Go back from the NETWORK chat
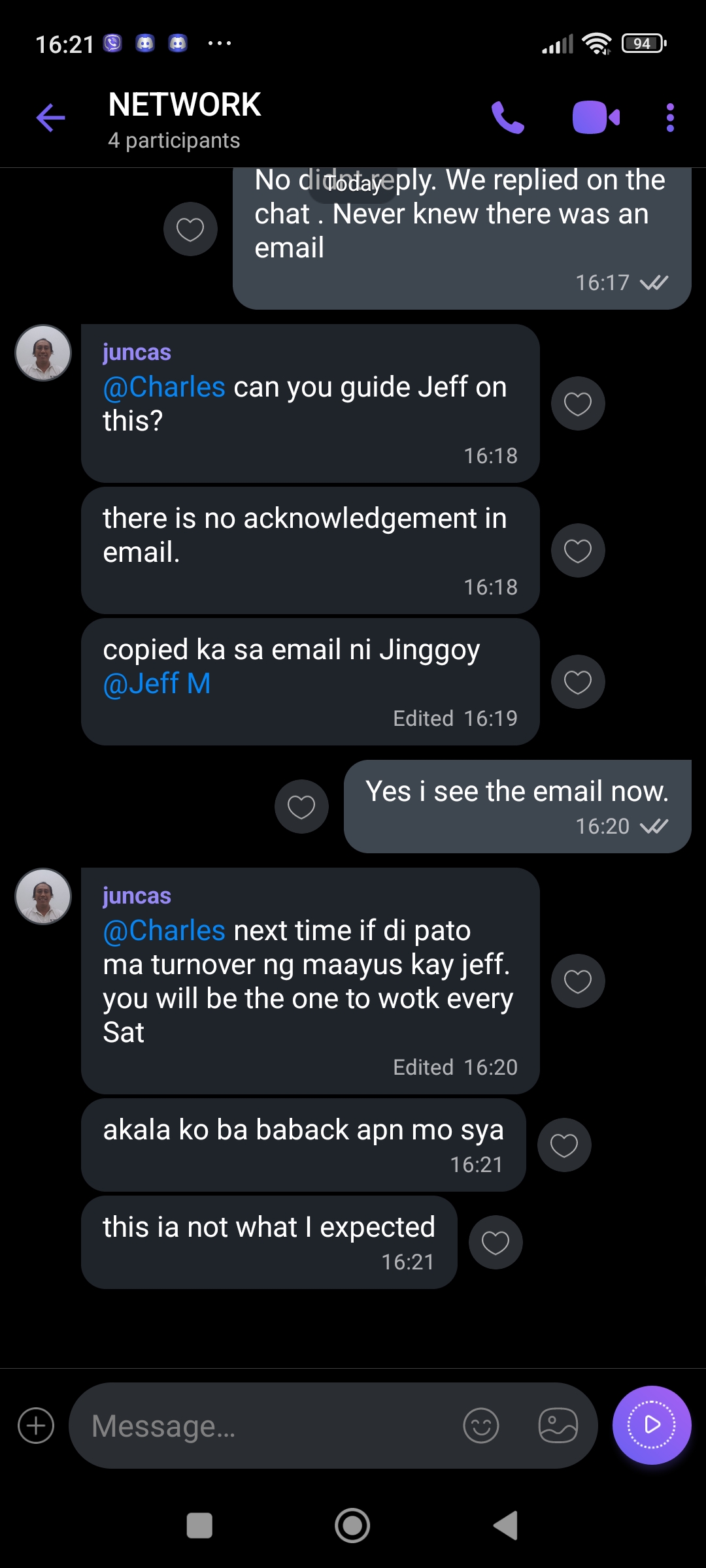 click(50, 118)
